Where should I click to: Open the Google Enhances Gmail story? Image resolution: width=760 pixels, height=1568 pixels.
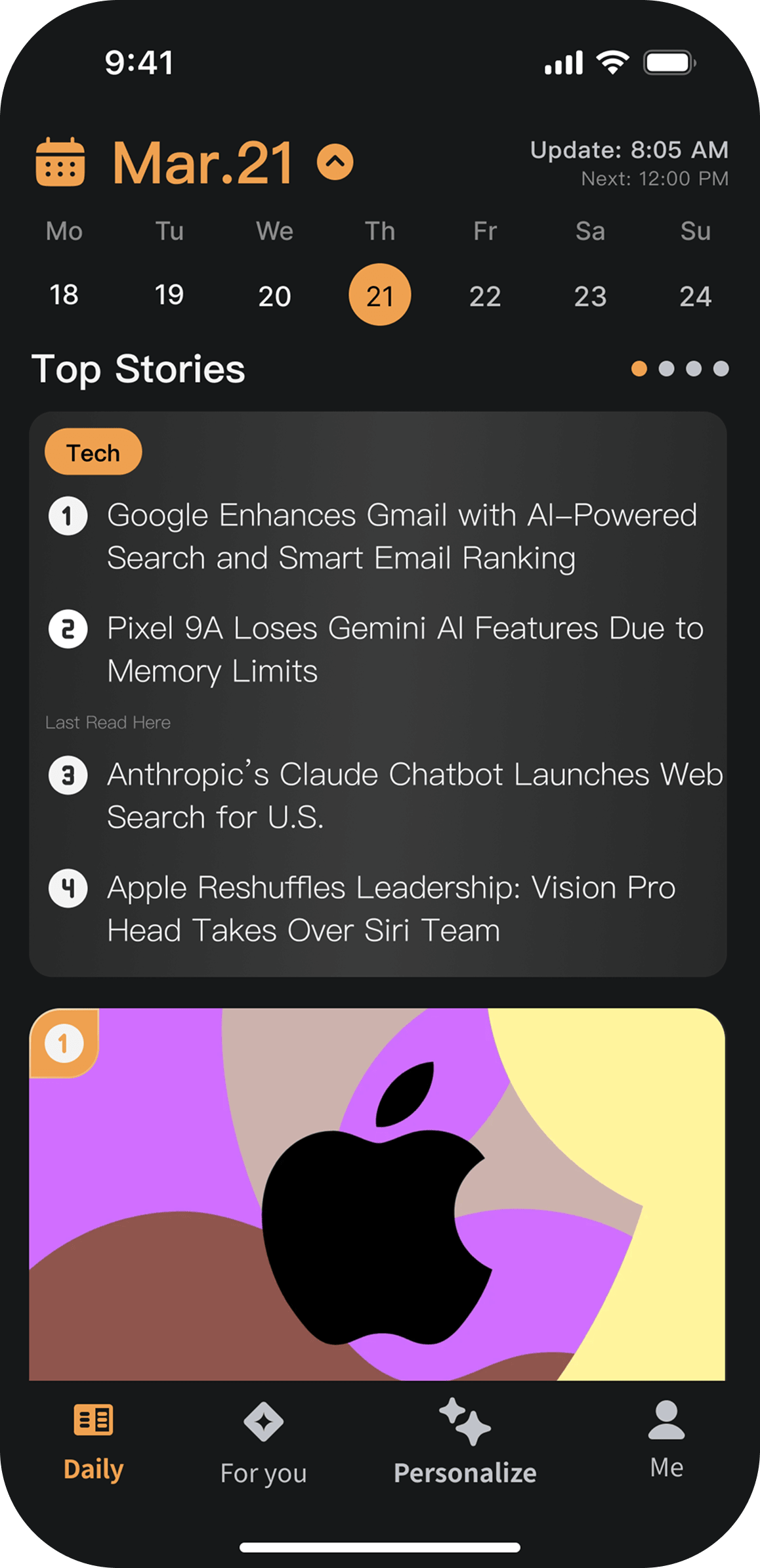coord(400,536)
